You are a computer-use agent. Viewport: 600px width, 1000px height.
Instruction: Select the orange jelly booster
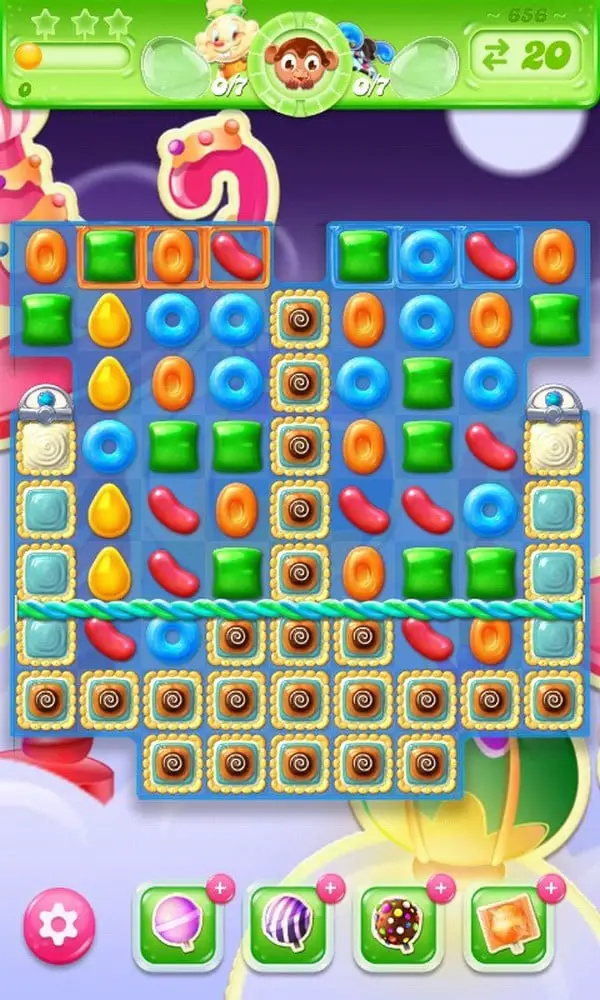point(509,925)
